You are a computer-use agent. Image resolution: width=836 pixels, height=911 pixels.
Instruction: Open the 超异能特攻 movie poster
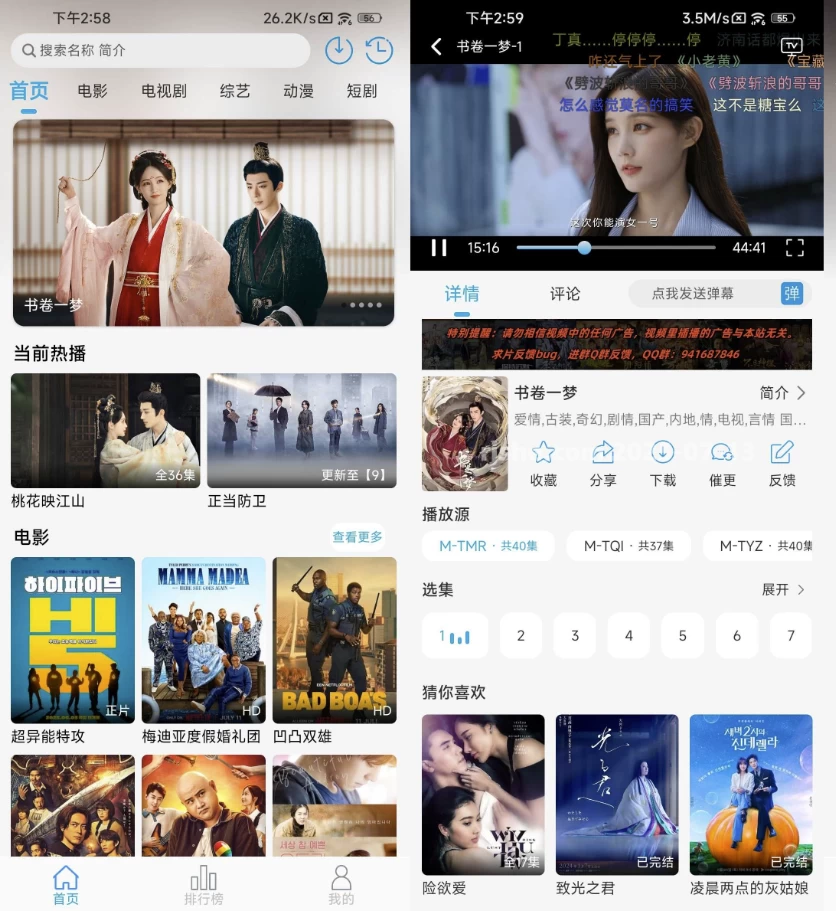pos(73,640)
